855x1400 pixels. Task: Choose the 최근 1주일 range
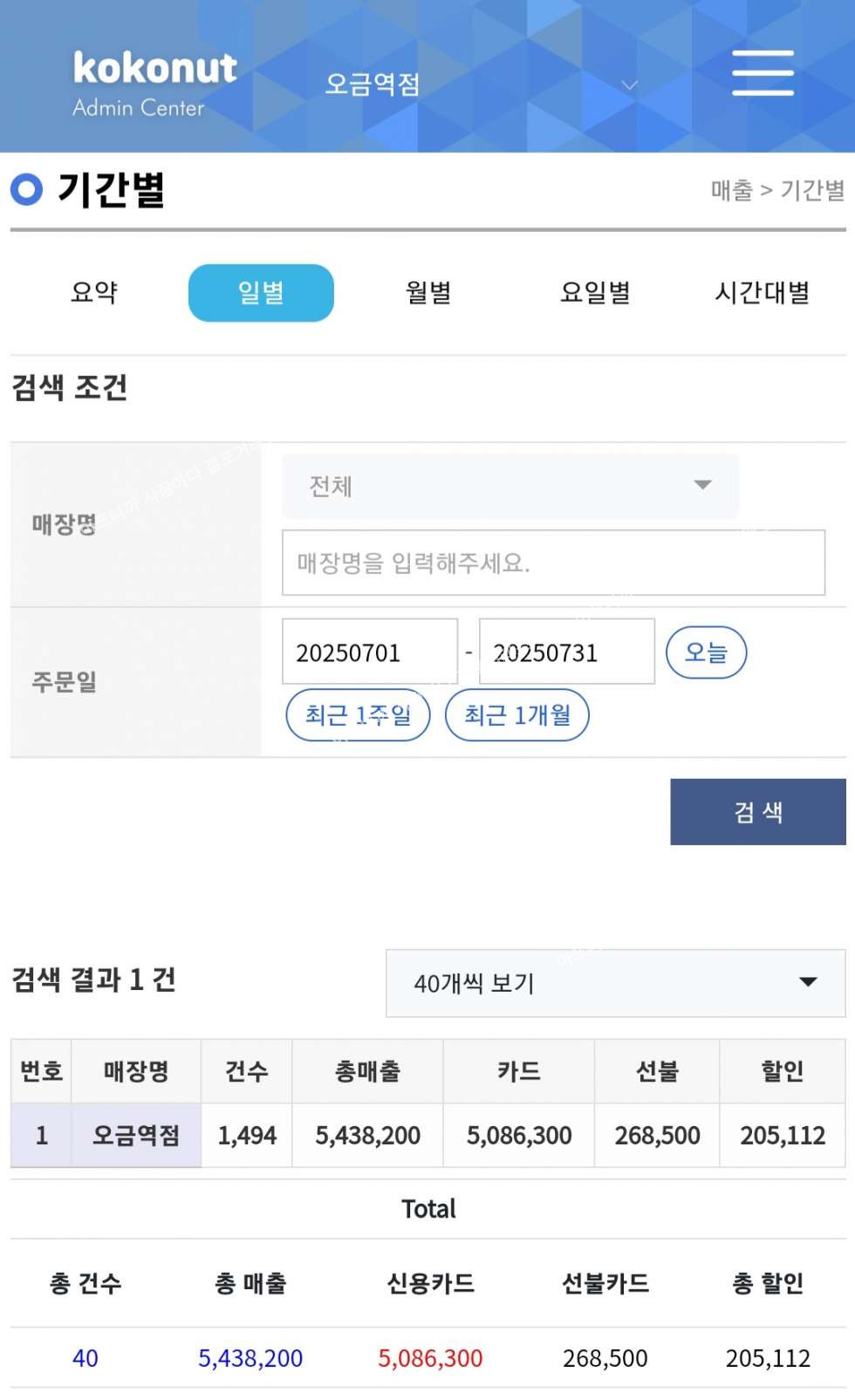[358, 715]
